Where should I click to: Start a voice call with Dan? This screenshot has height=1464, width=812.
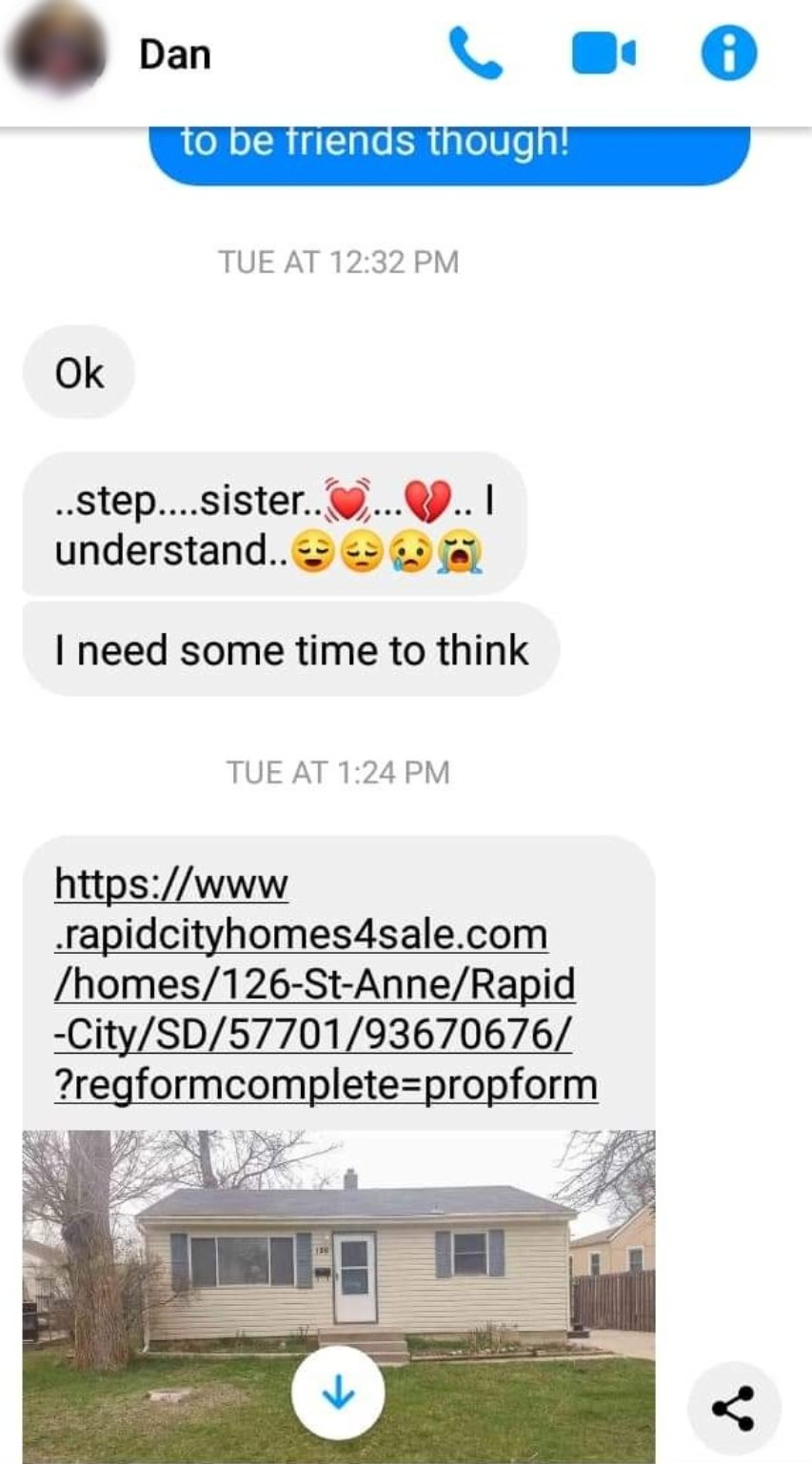pyautogui.click(x=475, y=53)
